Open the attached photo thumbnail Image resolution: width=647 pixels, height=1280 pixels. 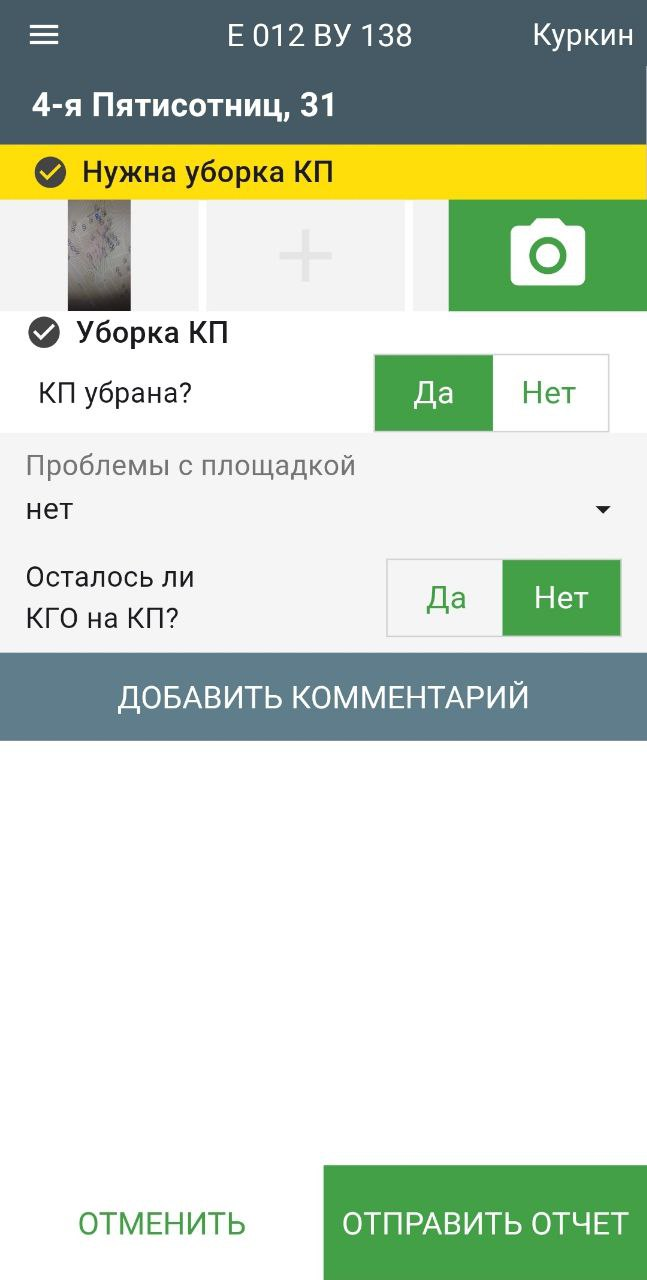pyautogui.click(x=99, y=255)
